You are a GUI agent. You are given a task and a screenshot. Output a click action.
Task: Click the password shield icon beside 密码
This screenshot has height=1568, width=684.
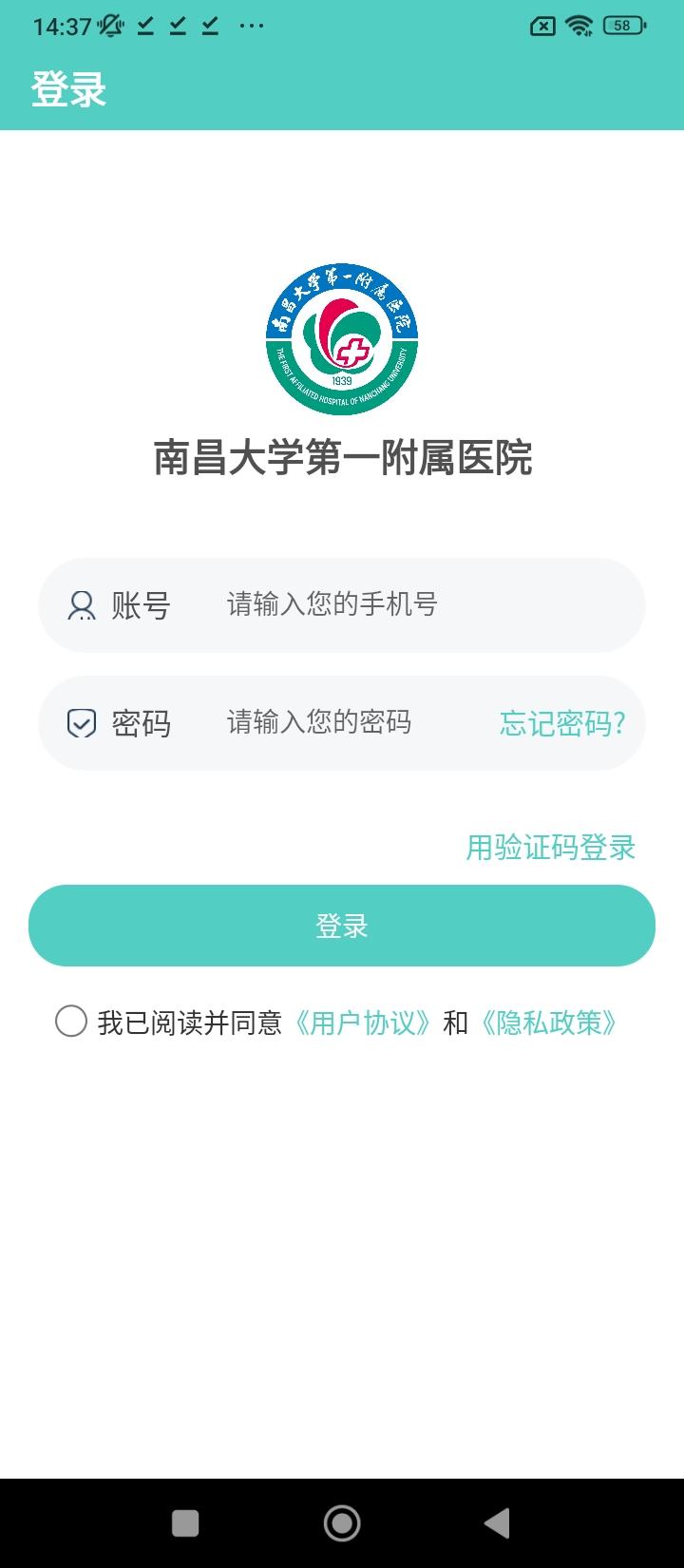click(83, 723)
